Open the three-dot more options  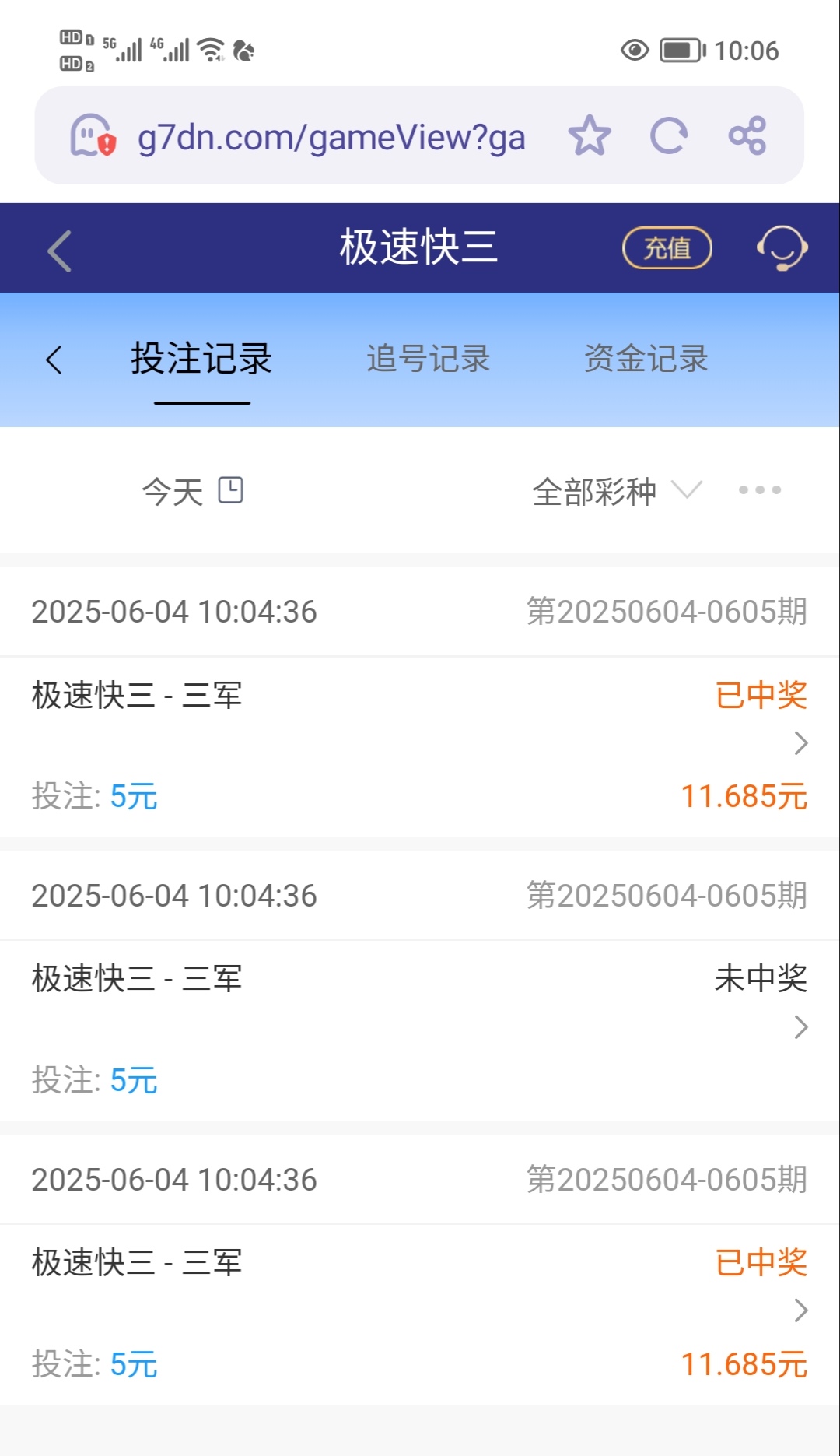pos(760,490)
